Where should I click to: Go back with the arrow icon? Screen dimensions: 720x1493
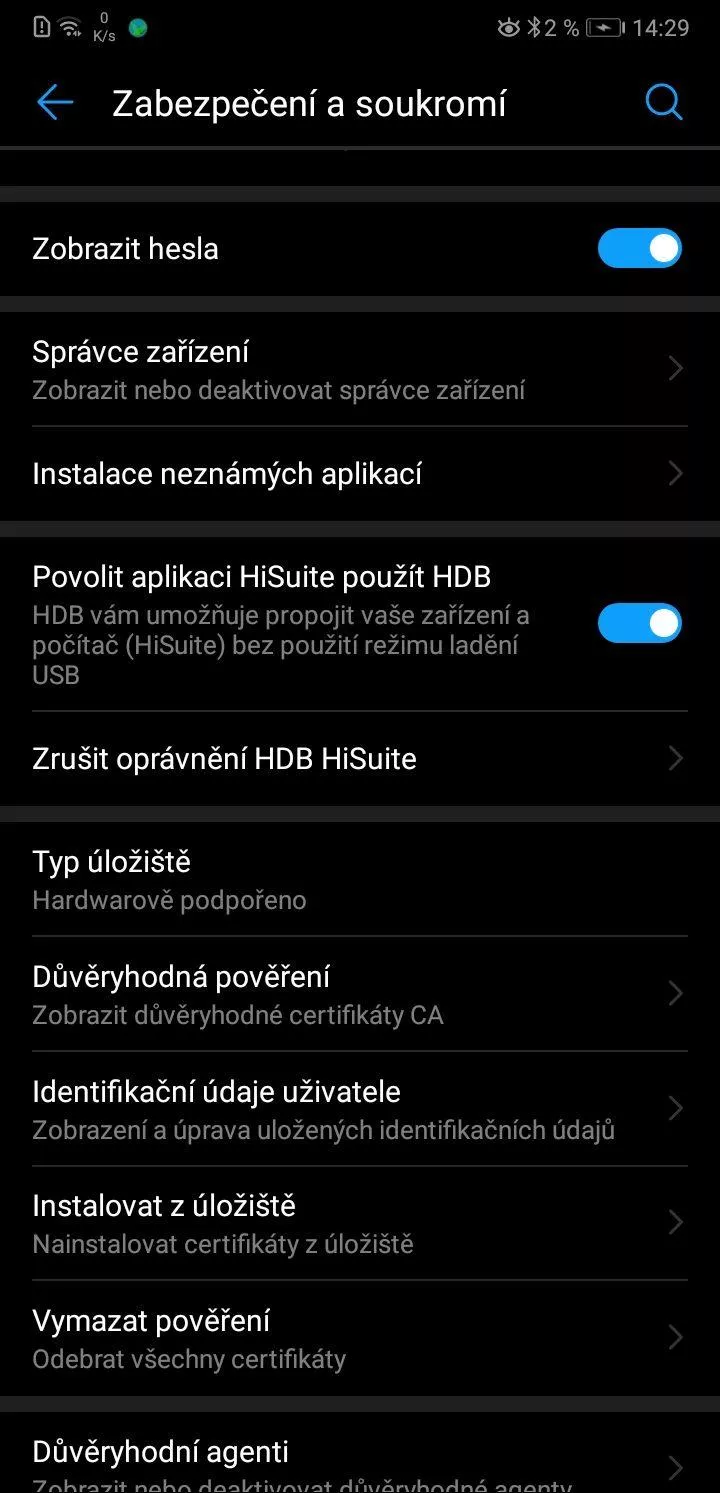coord(55,103)
